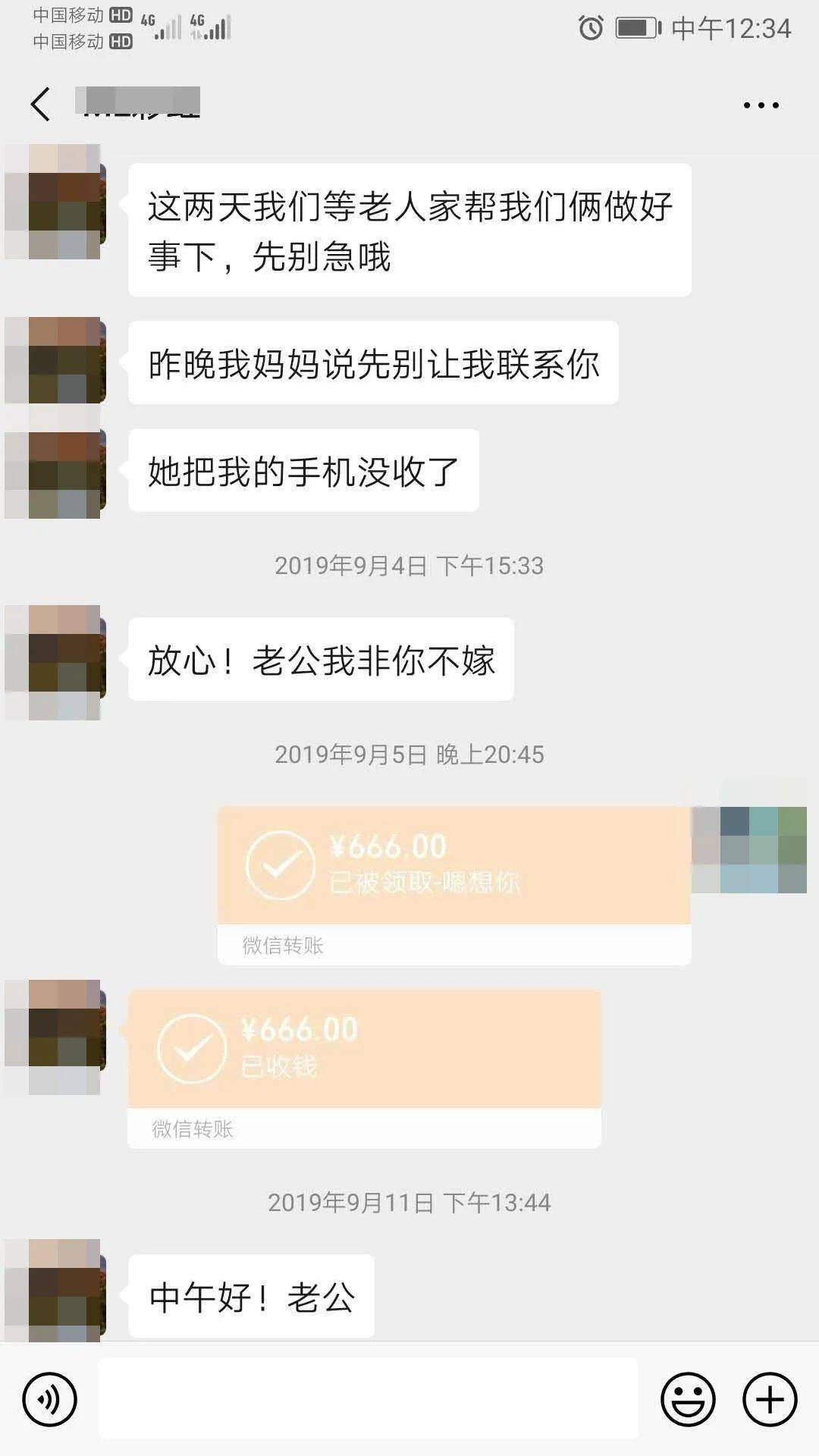Open the received ¥666.00 transfer marked 已收钱
Screen dimensions: 819x1456
(x=365, y=1068)
